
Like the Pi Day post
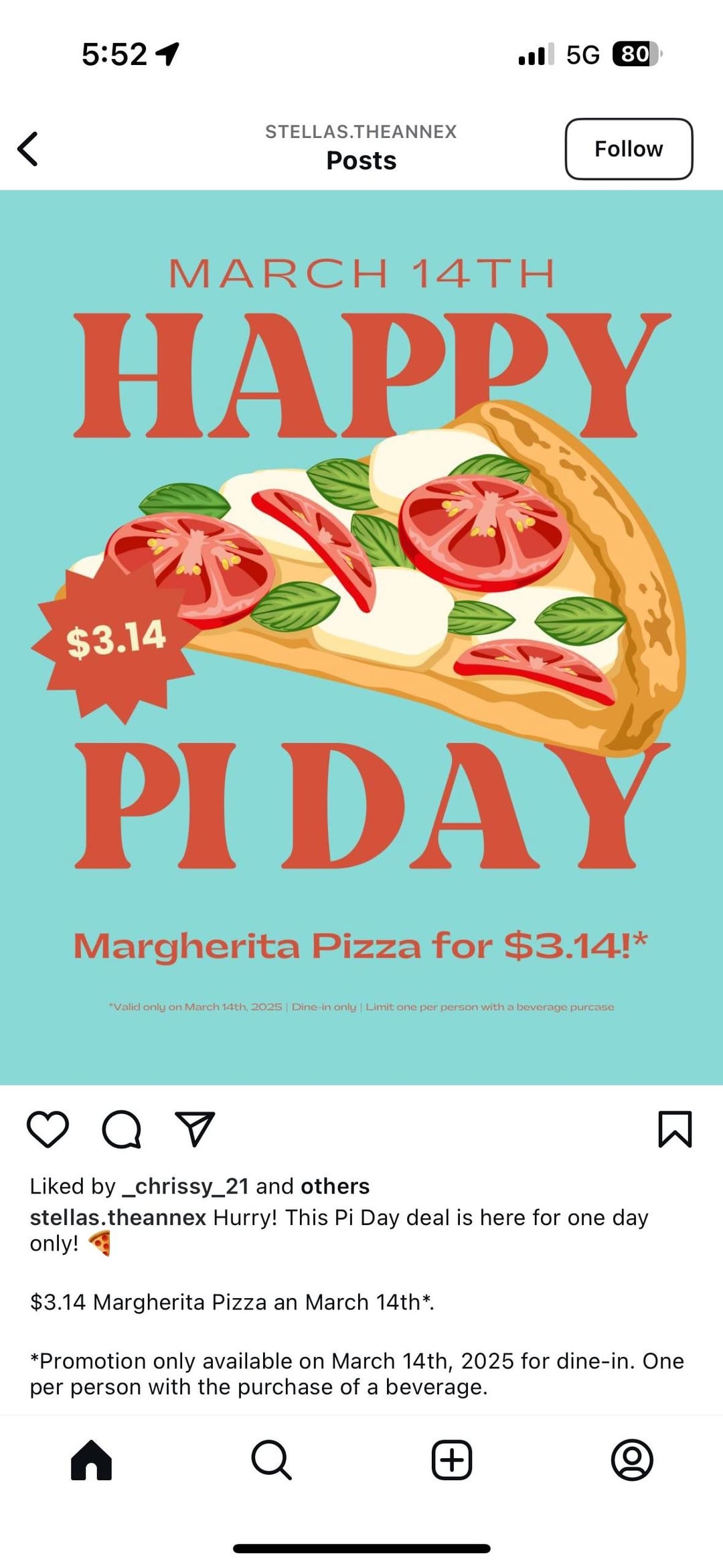(48, 1129)
